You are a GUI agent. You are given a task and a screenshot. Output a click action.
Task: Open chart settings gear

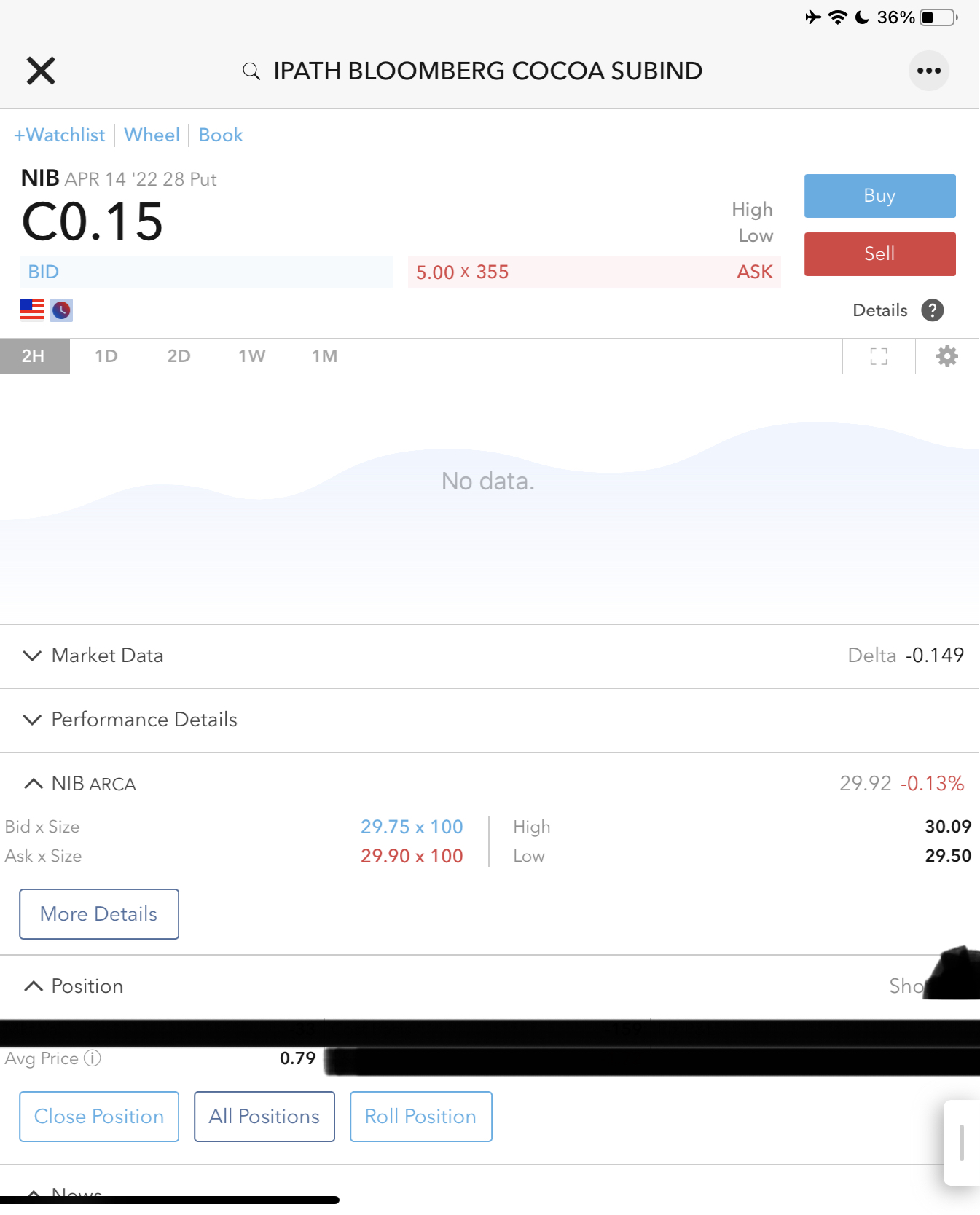click(946, 356)
